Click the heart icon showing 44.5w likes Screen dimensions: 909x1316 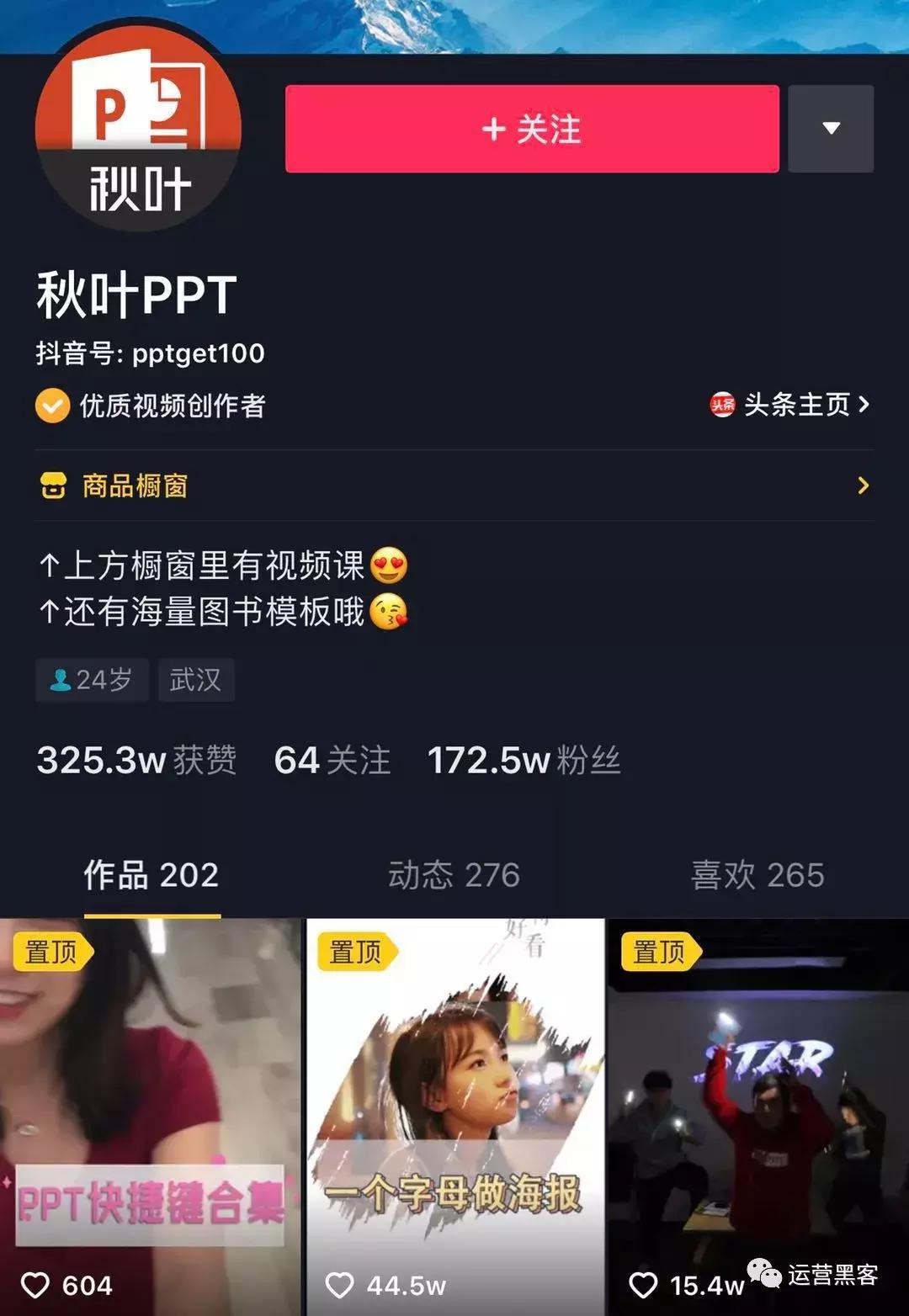[x=339, y=1286]
